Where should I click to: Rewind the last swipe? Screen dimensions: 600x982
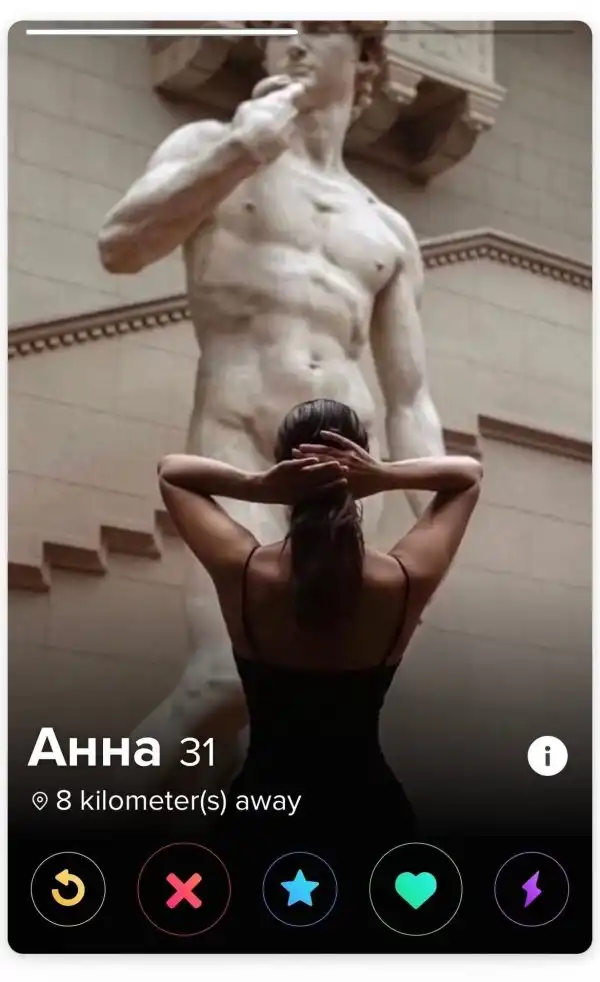(x=68, y=888)
